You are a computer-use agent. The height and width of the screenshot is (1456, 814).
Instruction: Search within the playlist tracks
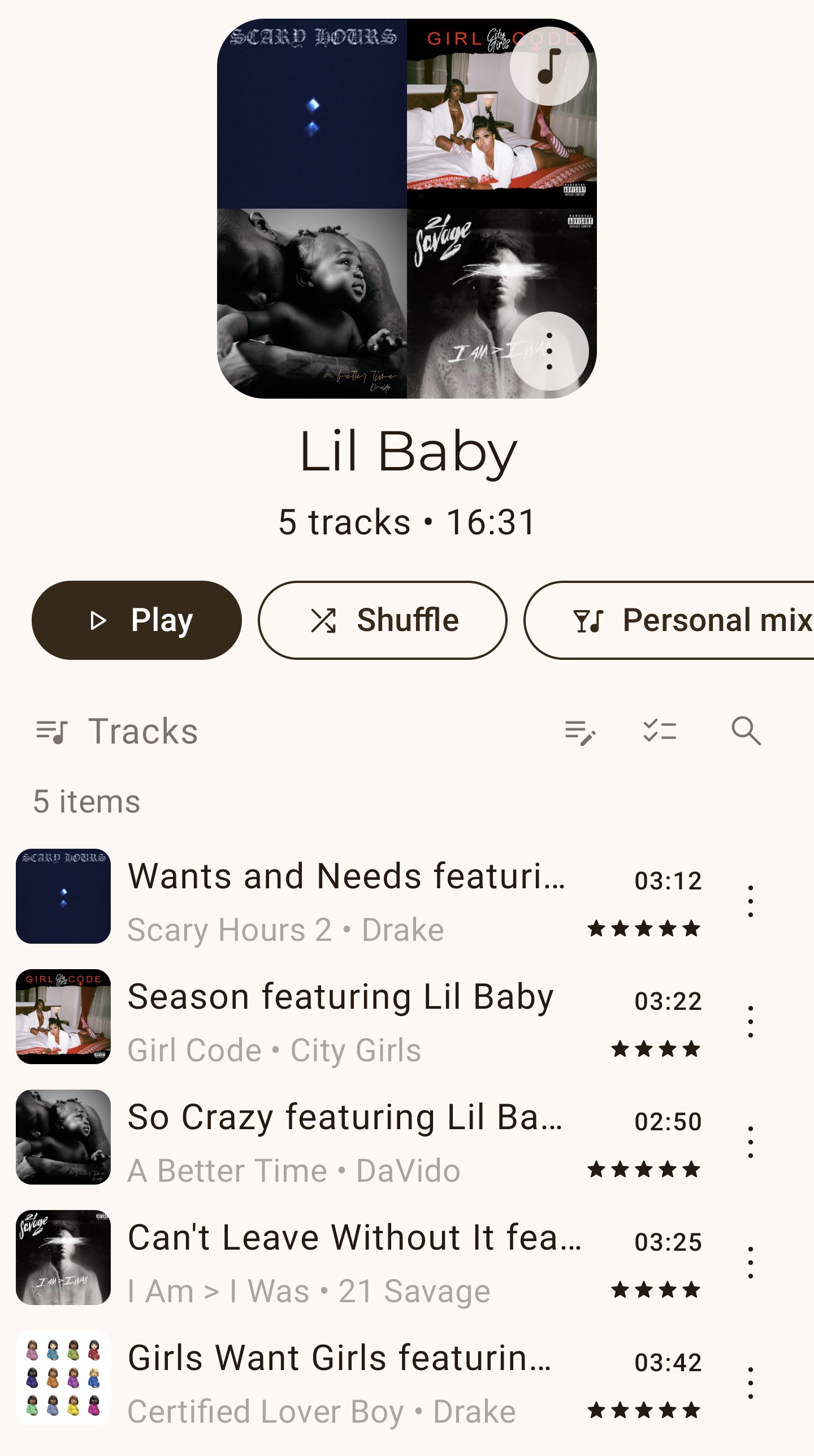[x=746, y=731]
